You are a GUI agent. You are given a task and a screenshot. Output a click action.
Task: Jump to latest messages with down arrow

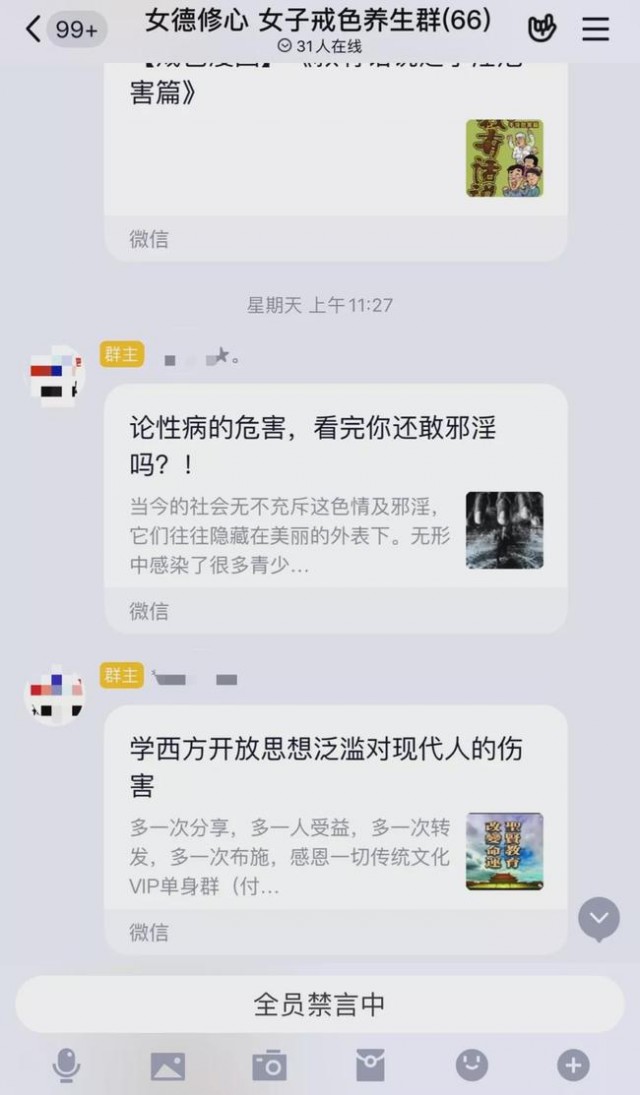pyautogui.click(x=598, y=919)
